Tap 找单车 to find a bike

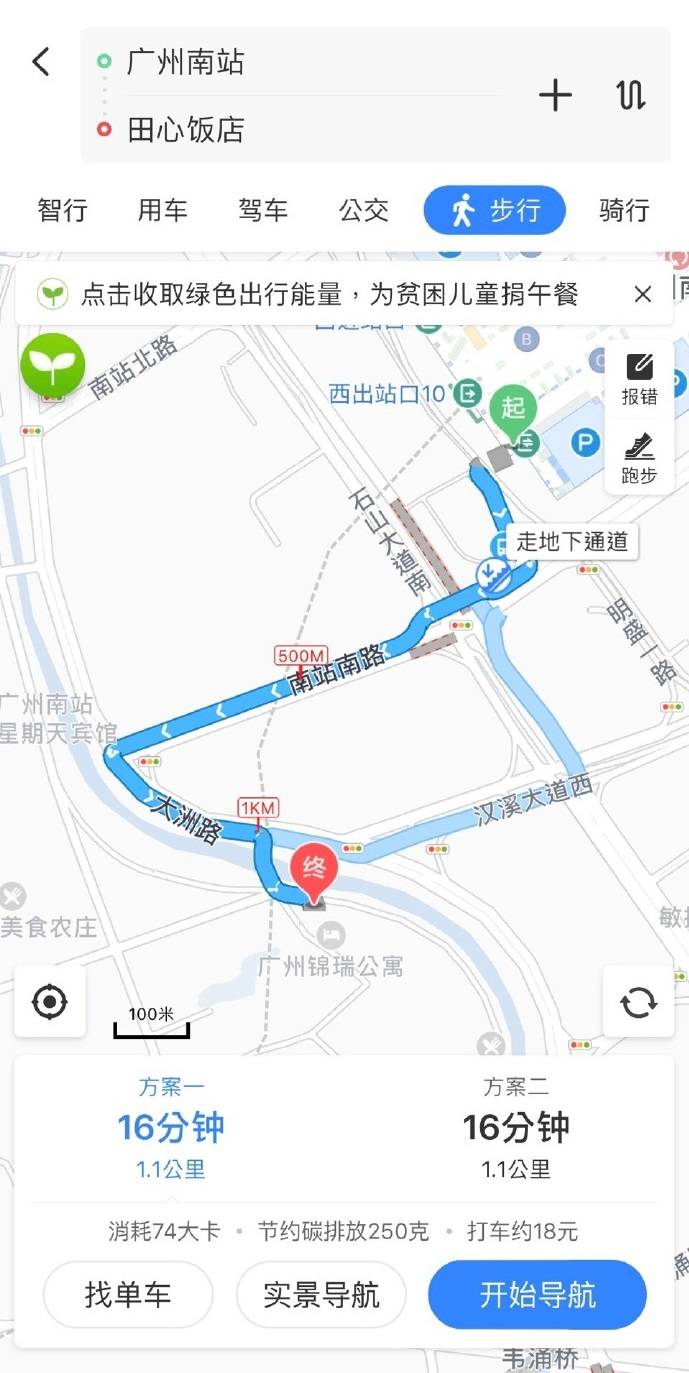click(128, 1295)
